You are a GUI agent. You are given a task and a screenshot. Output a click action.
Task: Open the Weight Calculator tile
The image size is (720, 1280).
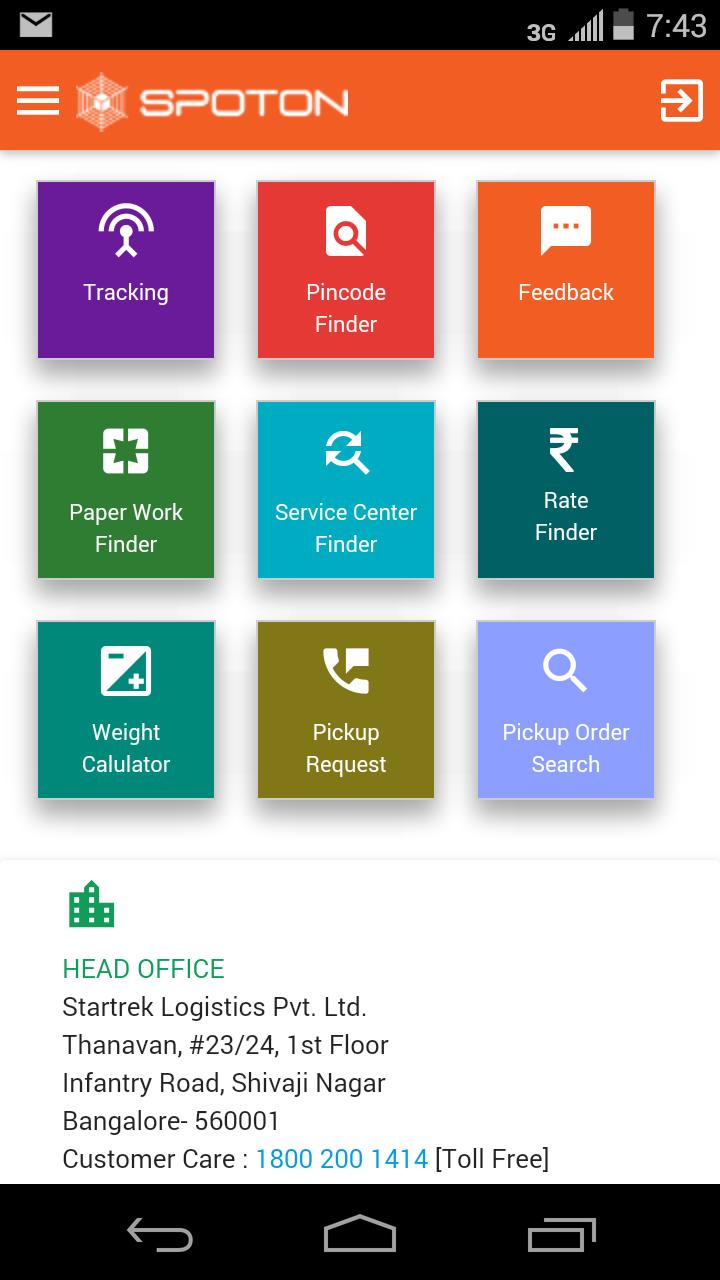click(126, 710)
